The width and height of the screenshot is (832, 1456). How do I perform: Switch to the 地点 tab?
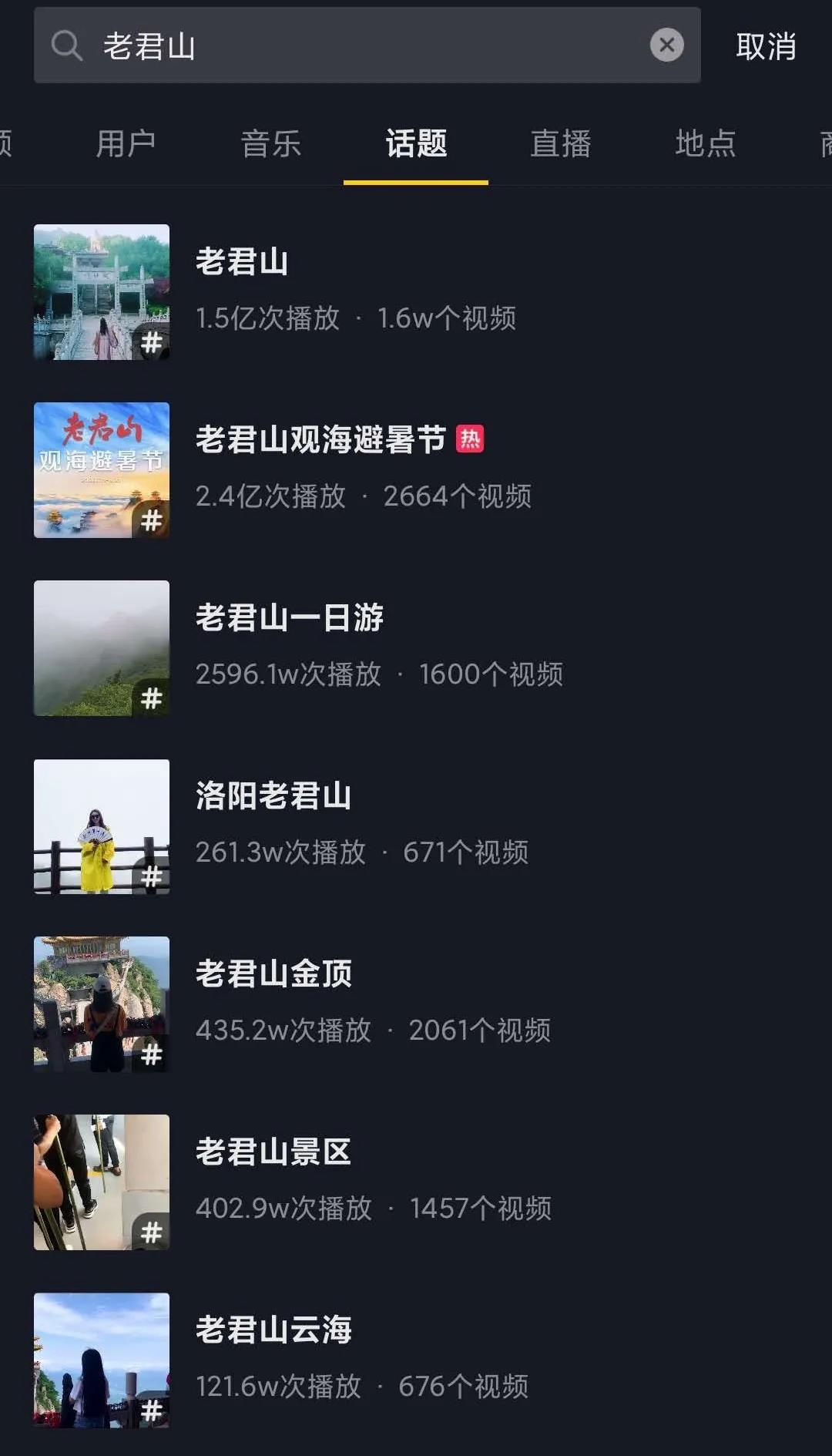pos(705,144)
